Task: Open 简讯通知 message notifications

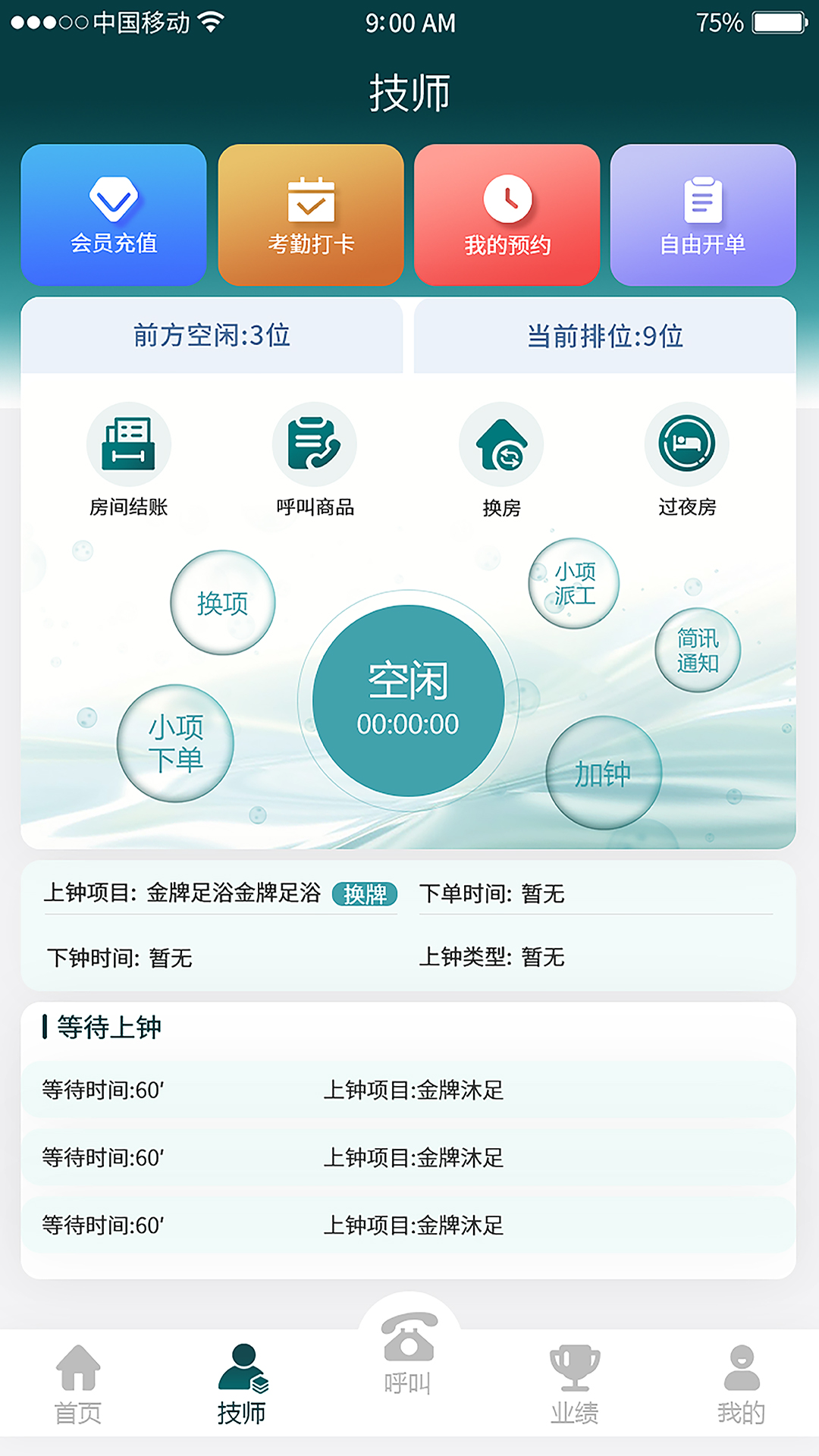Action: (x=698, y=650)
